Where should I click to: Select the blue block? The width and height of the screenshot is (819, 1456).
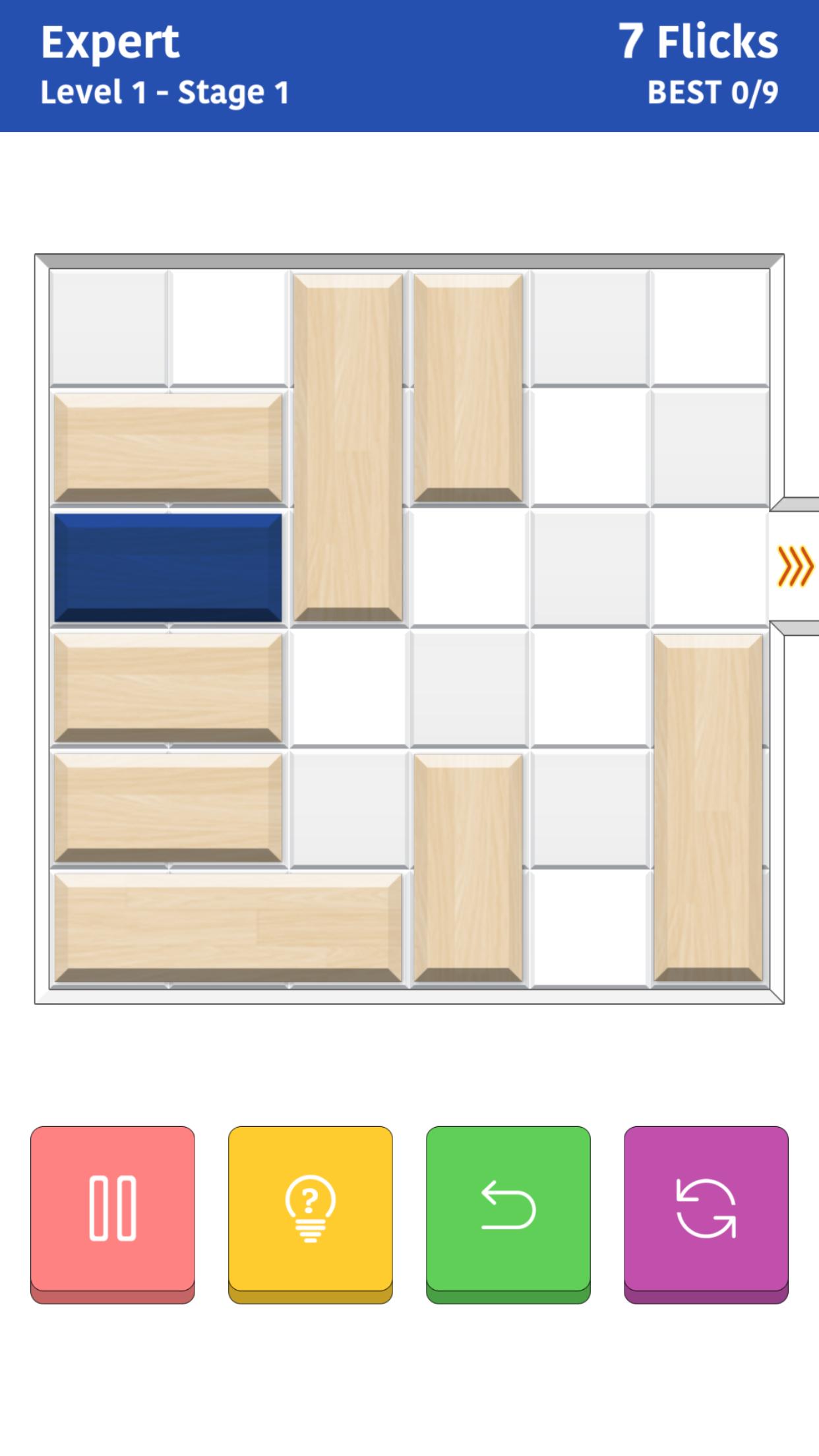tap(168, 568)
